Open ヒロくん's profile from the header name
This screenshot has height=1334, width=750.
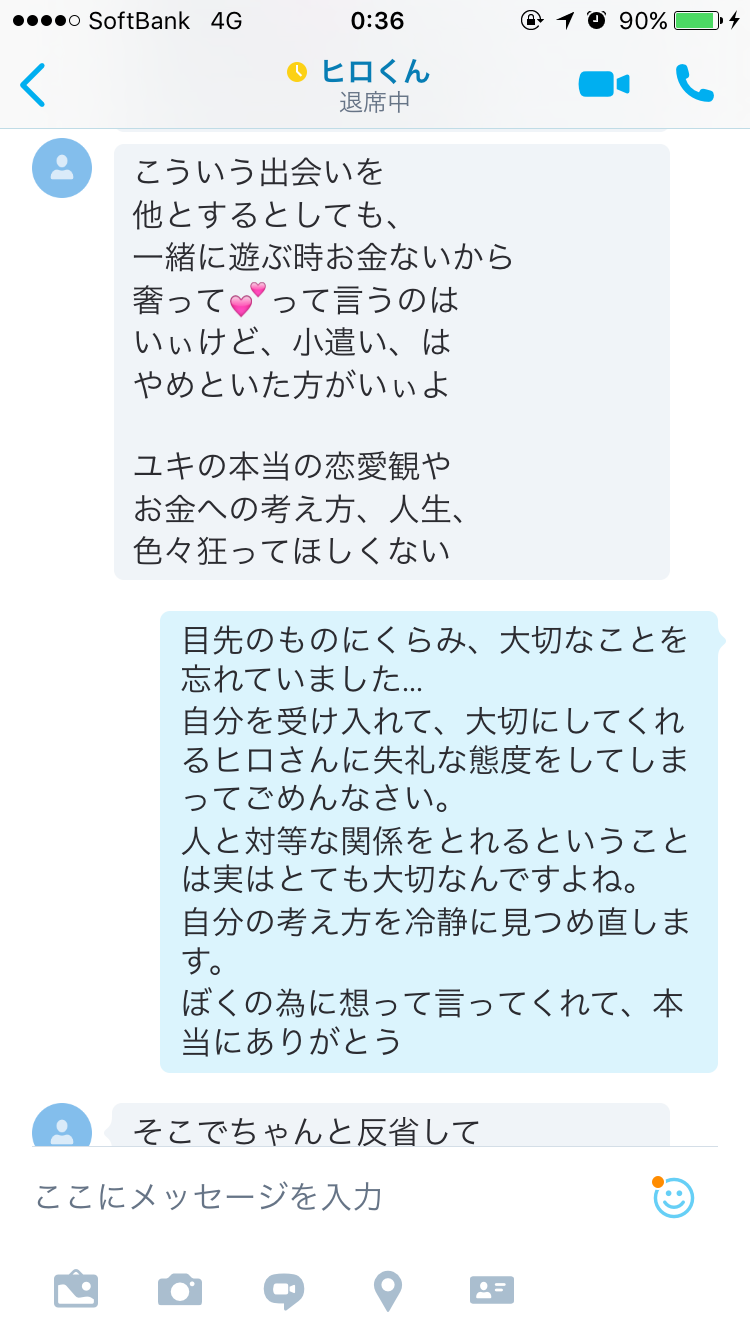[x=375, y=72]
